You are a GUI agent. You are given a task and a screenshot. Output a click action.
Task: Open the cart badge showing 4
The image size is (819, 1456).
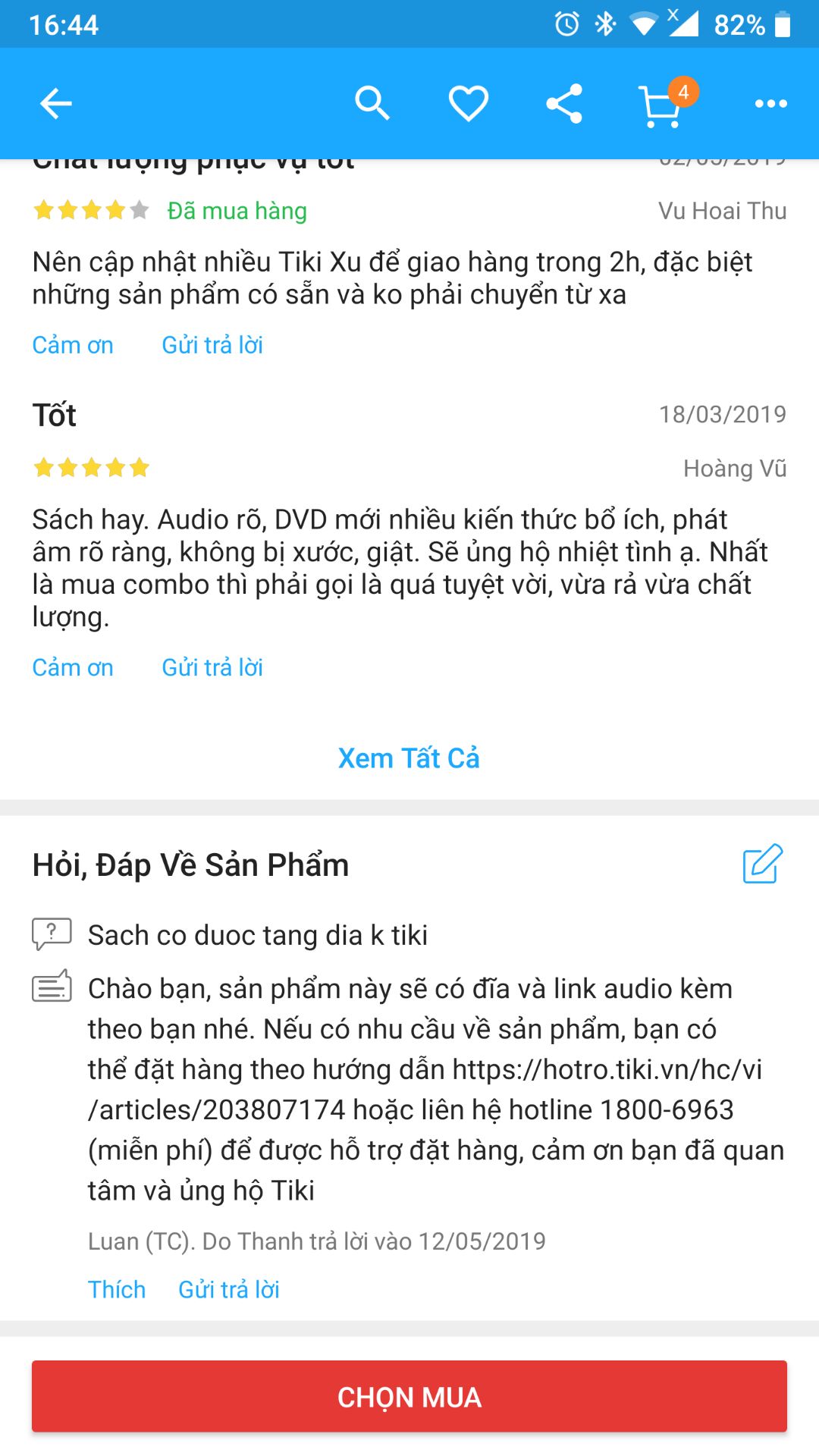[681, 93]
